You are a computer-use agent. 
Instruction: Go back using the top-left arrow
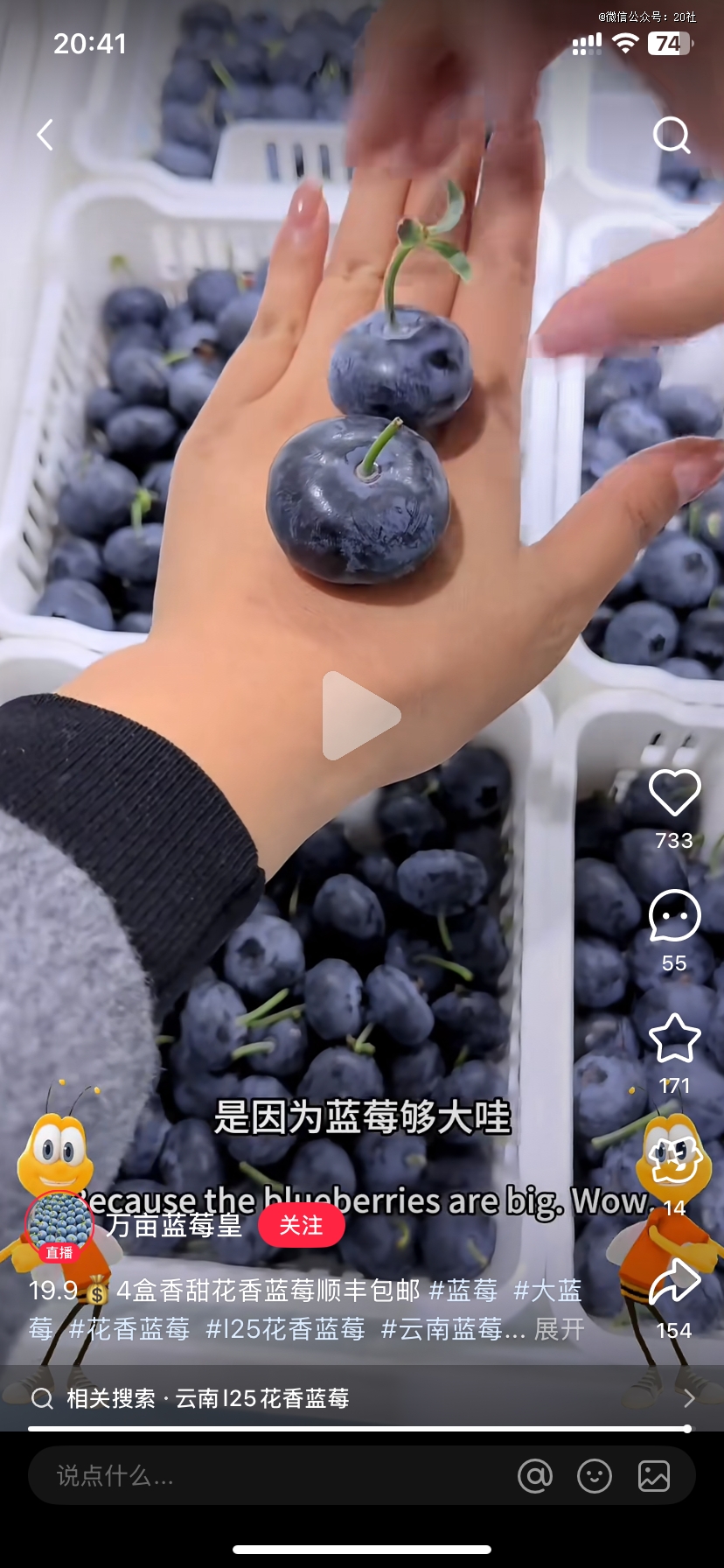click(45, 135)
